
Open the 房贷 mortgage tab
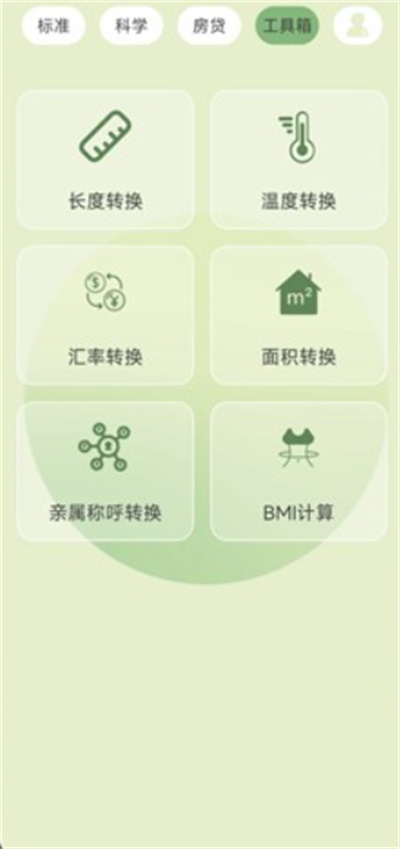209,25
